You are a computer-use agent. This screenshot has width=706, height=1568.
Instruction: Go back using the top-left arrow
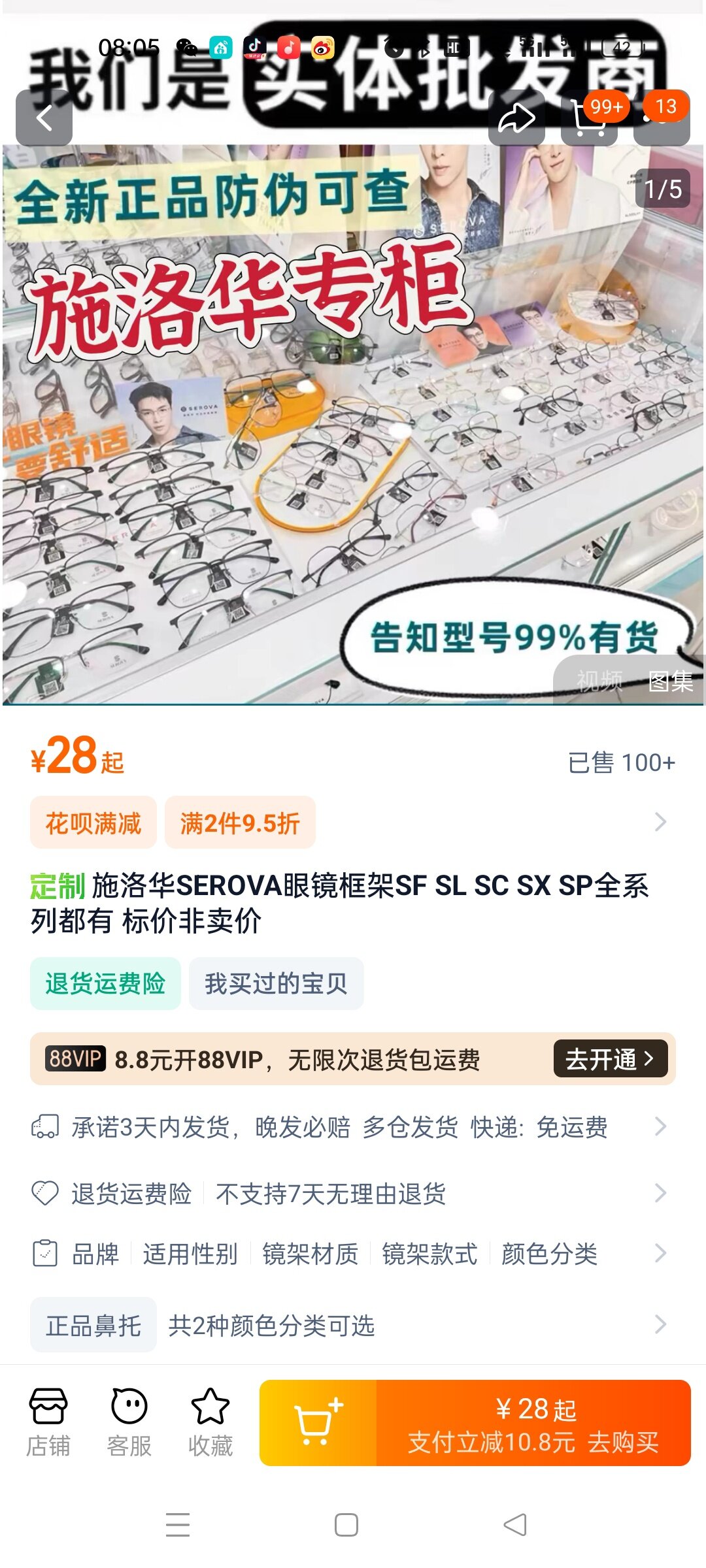click(44, 118)
